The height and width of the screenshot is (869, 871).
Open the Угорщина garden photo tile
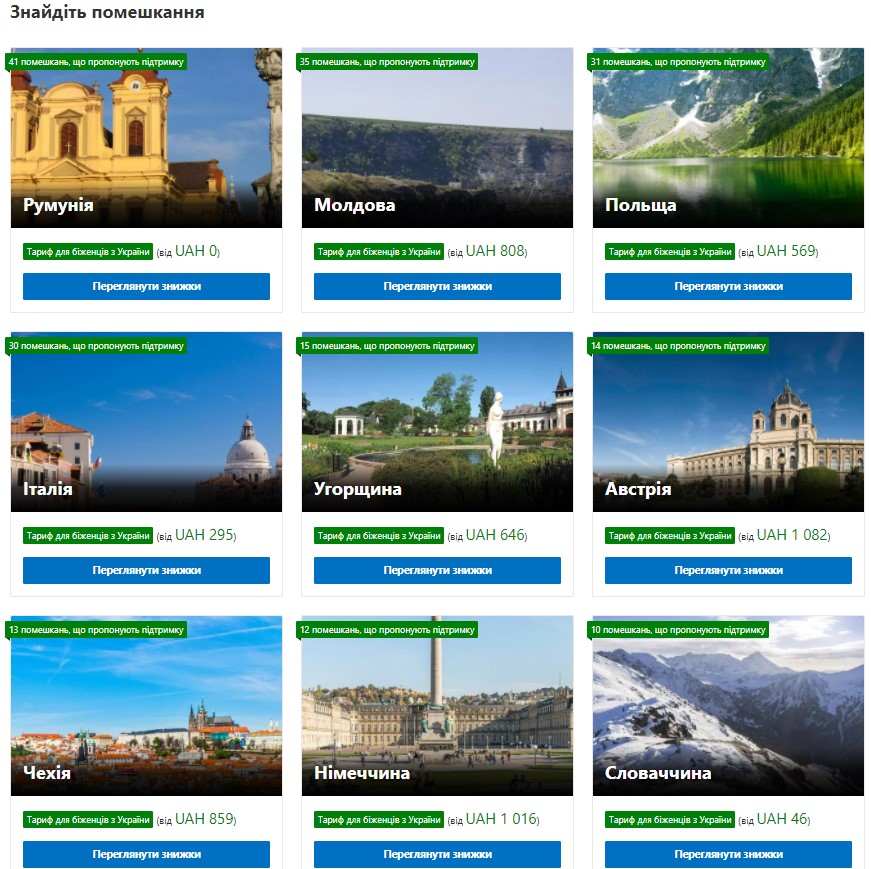pyautogui.click(x=437, y=422)
